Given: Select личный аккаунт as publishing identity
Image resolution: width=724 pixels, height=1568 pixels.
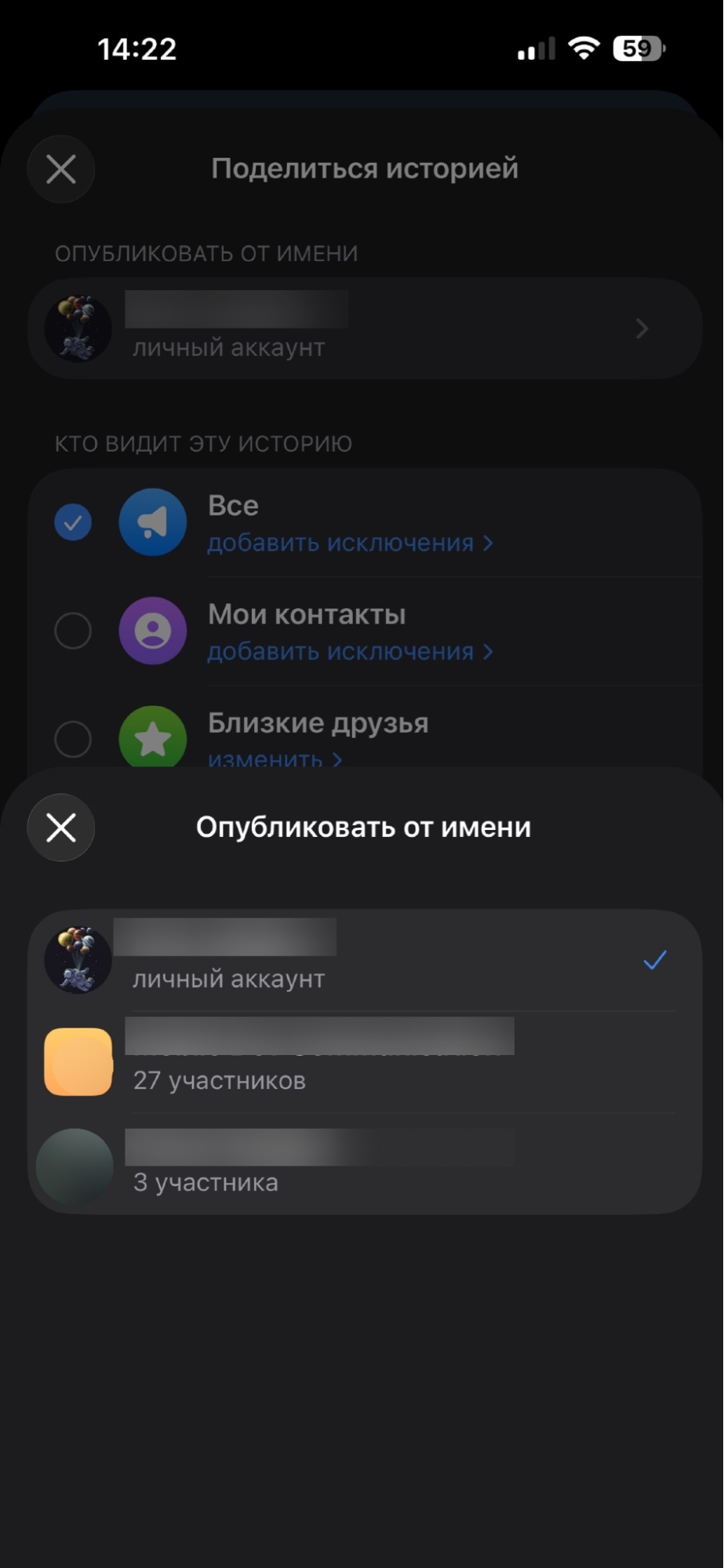Looking at the screenshot, I should pyautogui.click(x=314, y=959).
